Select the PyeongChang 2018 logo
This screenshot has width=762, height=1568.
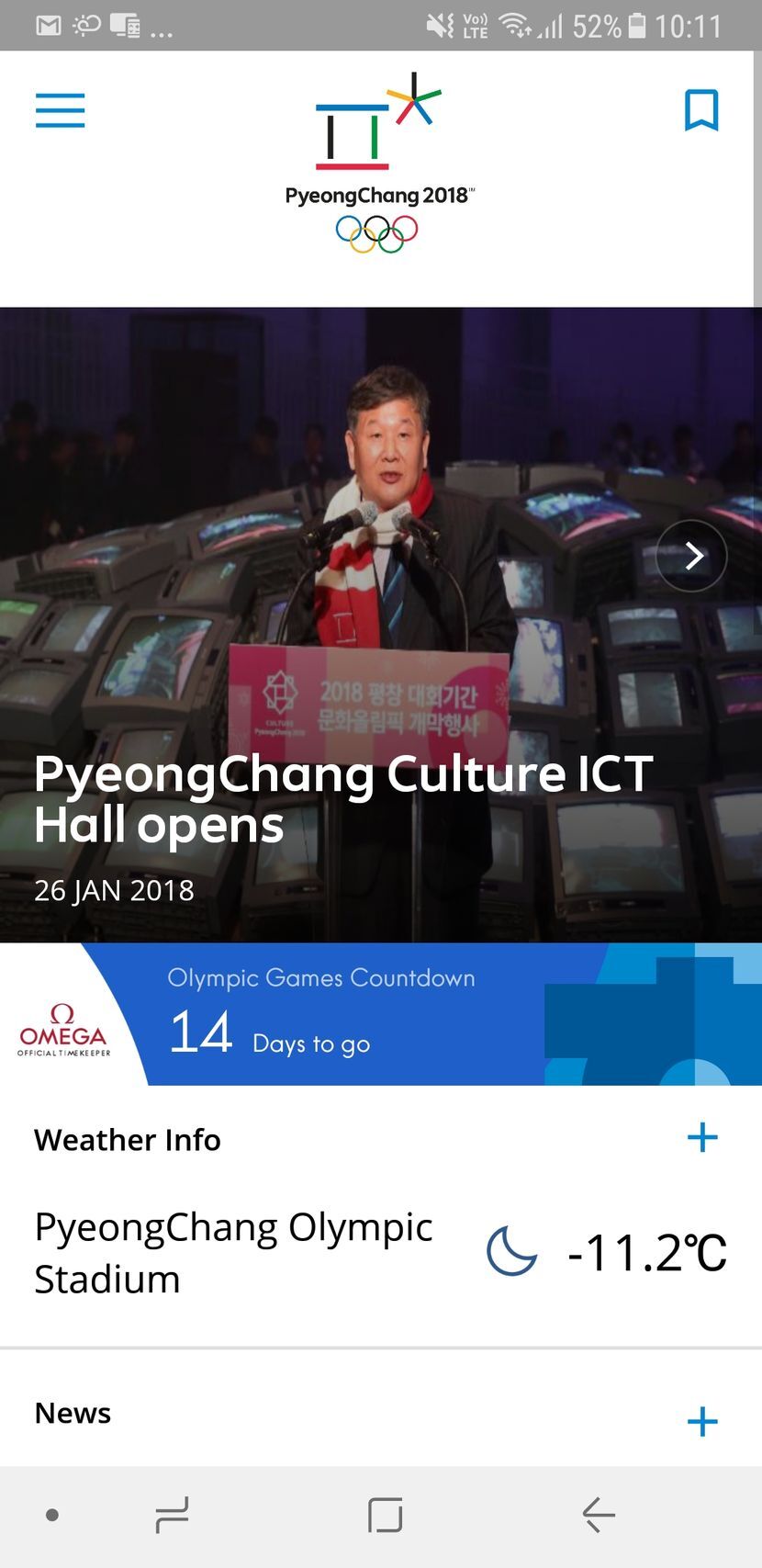point(379,138)
